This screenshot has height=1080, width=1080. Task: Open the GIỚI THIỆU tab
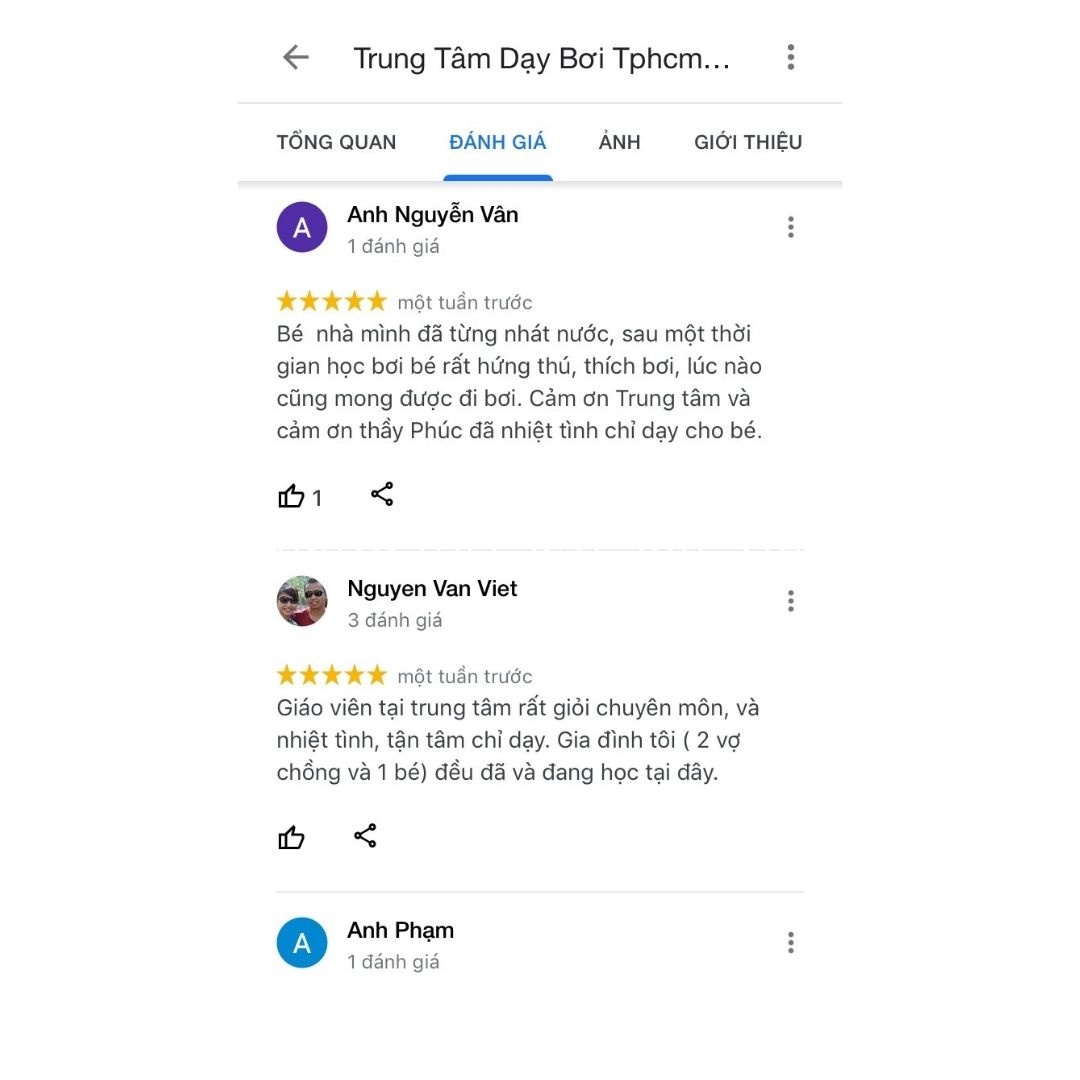click(748, 143)
